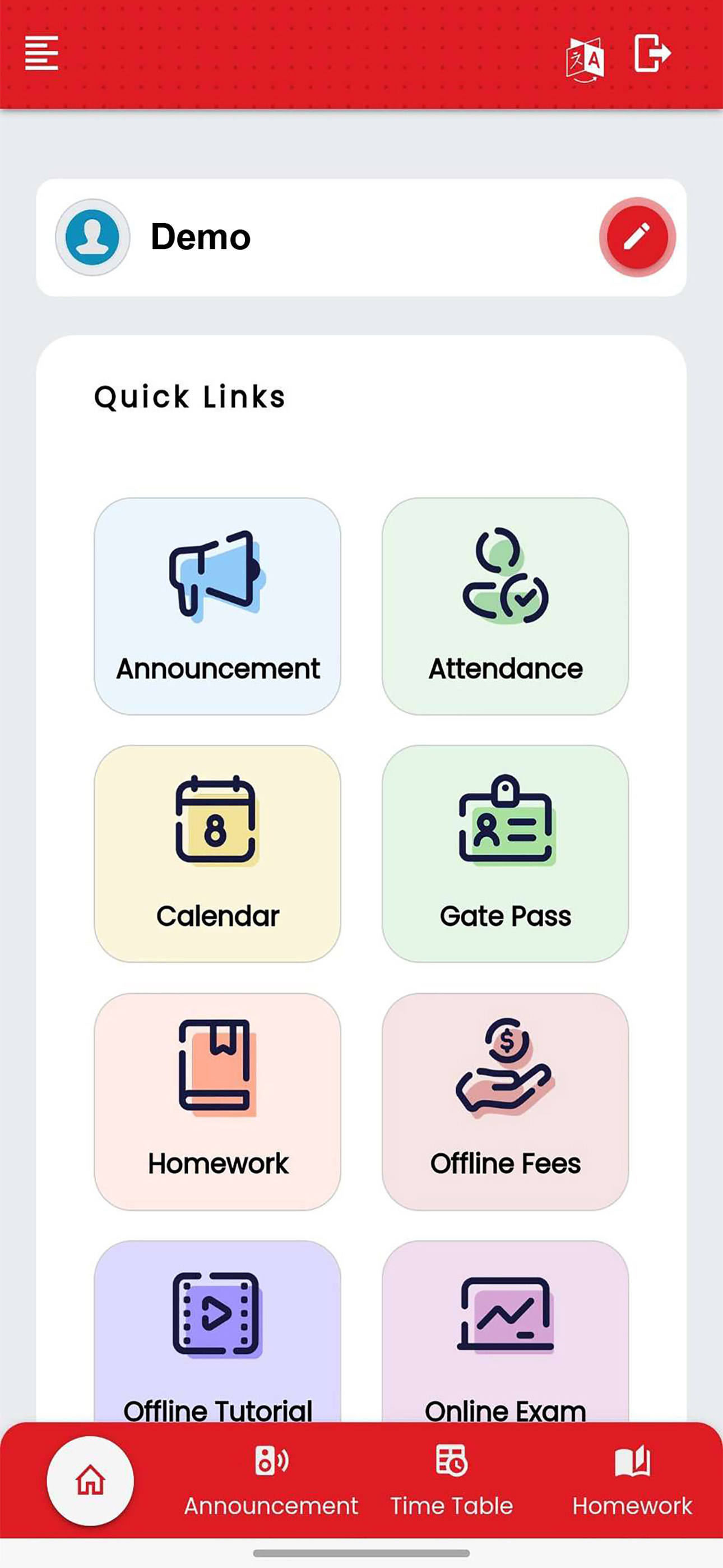This screenshot has width=723, height=1568.
Task: Log out using the exit icon
Action: [652, 53]
